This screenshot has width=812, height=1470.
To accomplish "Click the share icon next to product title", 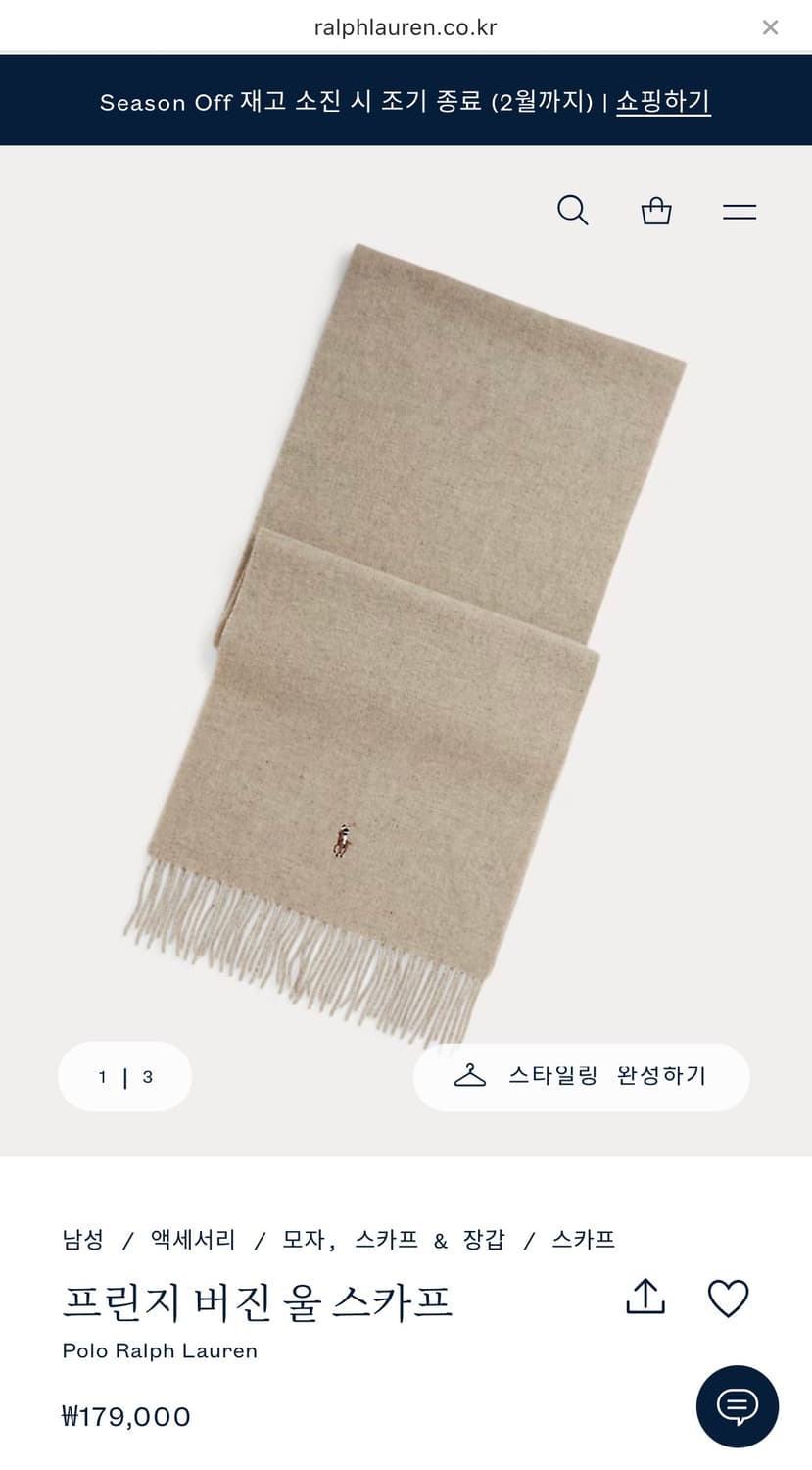I will click(645, 1296).
